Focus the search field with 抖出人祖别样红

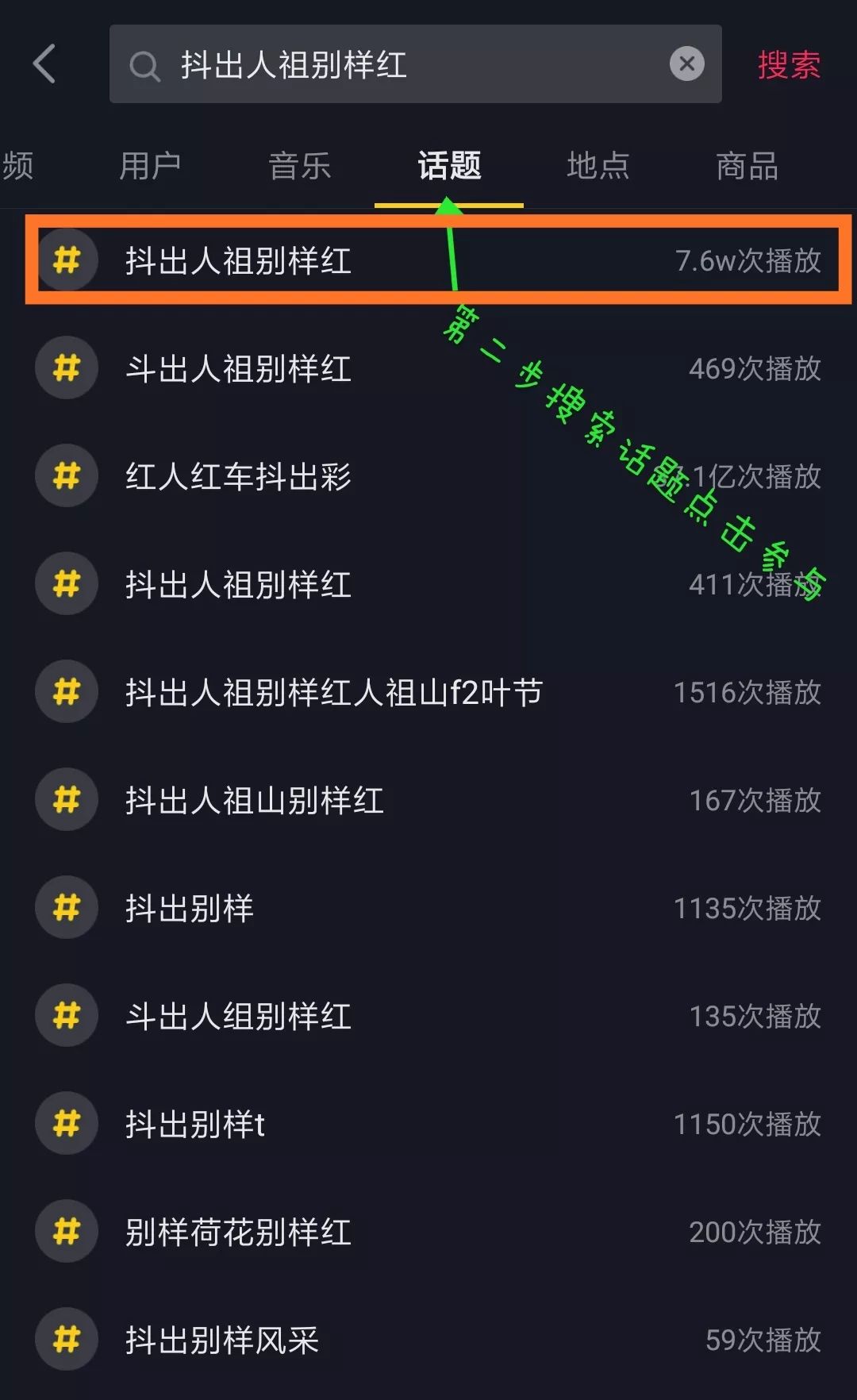coord(416,63)
